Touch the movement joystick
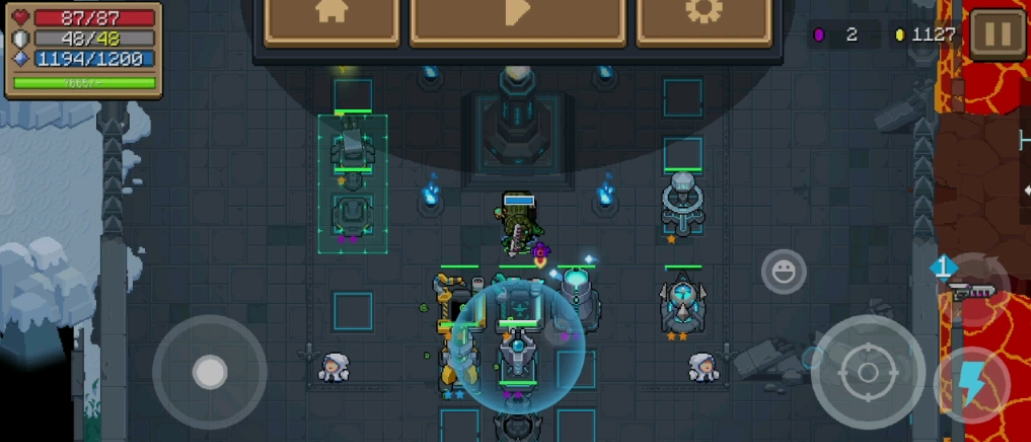 tap(209, 372)
